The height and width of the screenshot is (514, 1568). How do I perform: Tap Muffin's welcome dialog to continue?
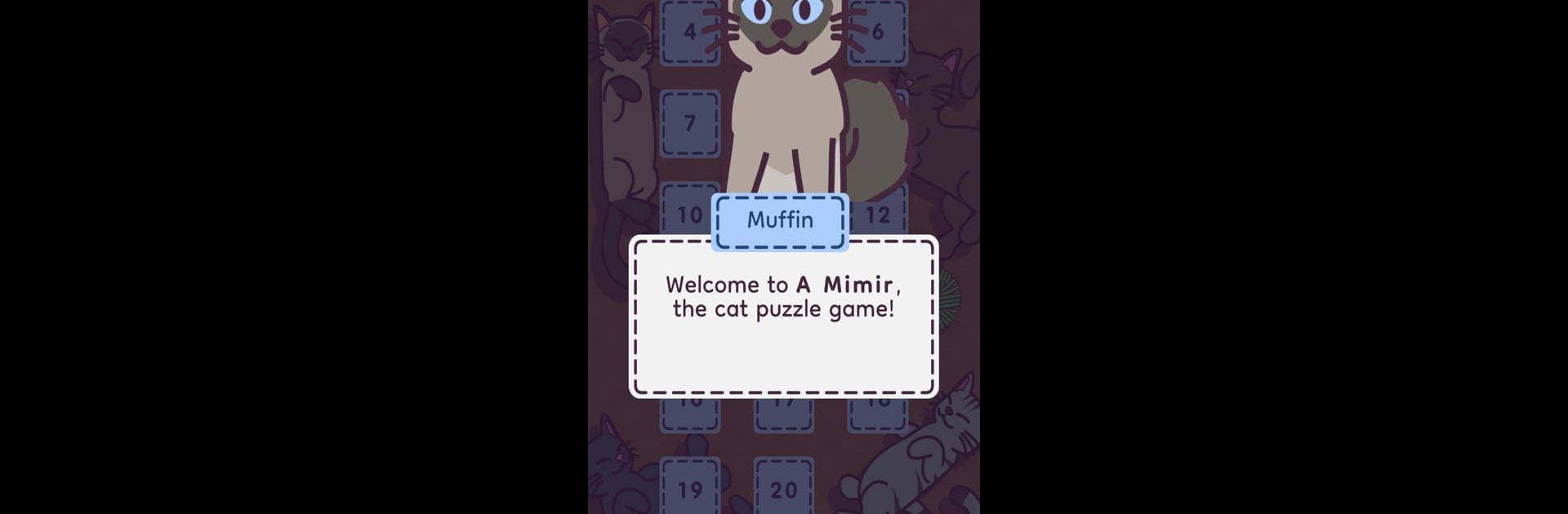point(783,318)
